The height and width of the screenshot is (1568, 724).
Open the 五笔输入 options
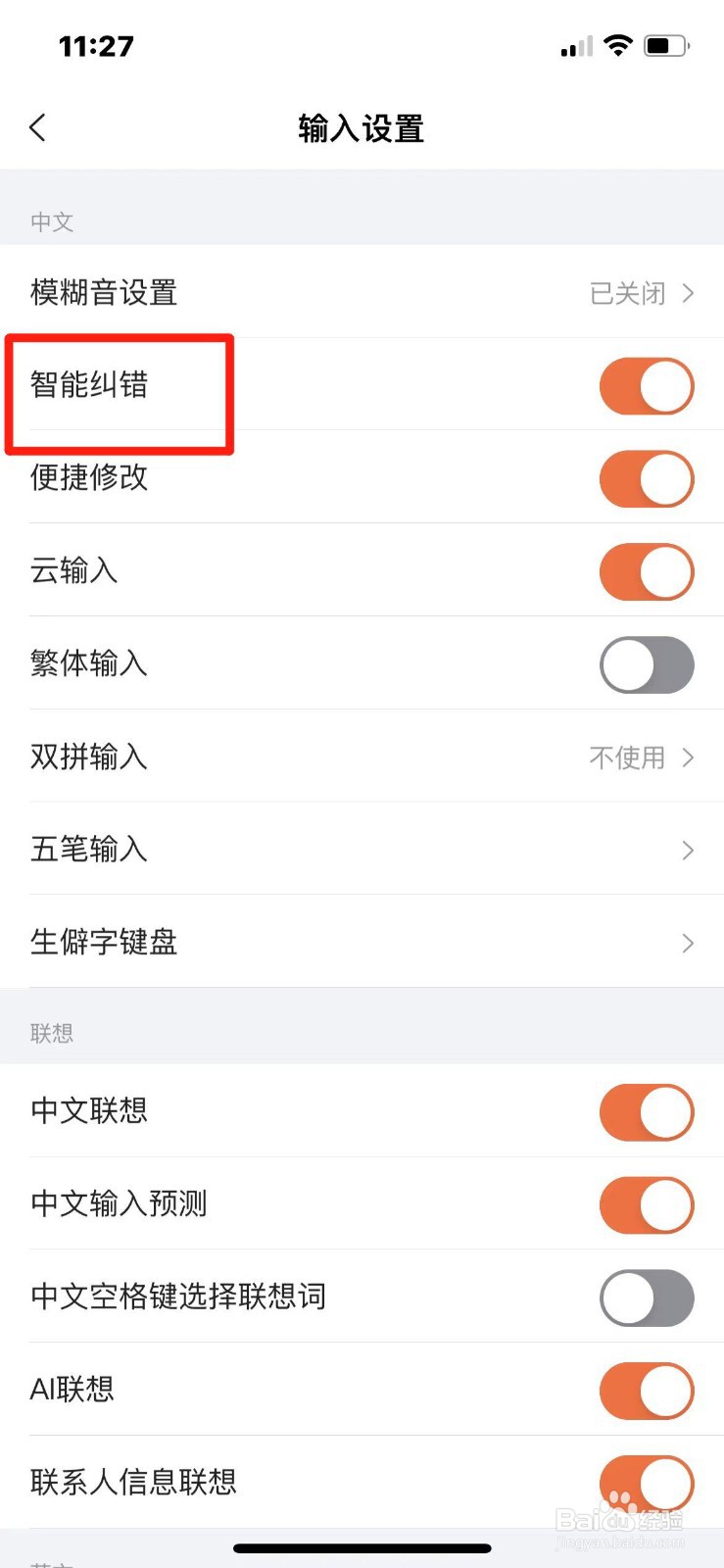[x=688, y=851]
